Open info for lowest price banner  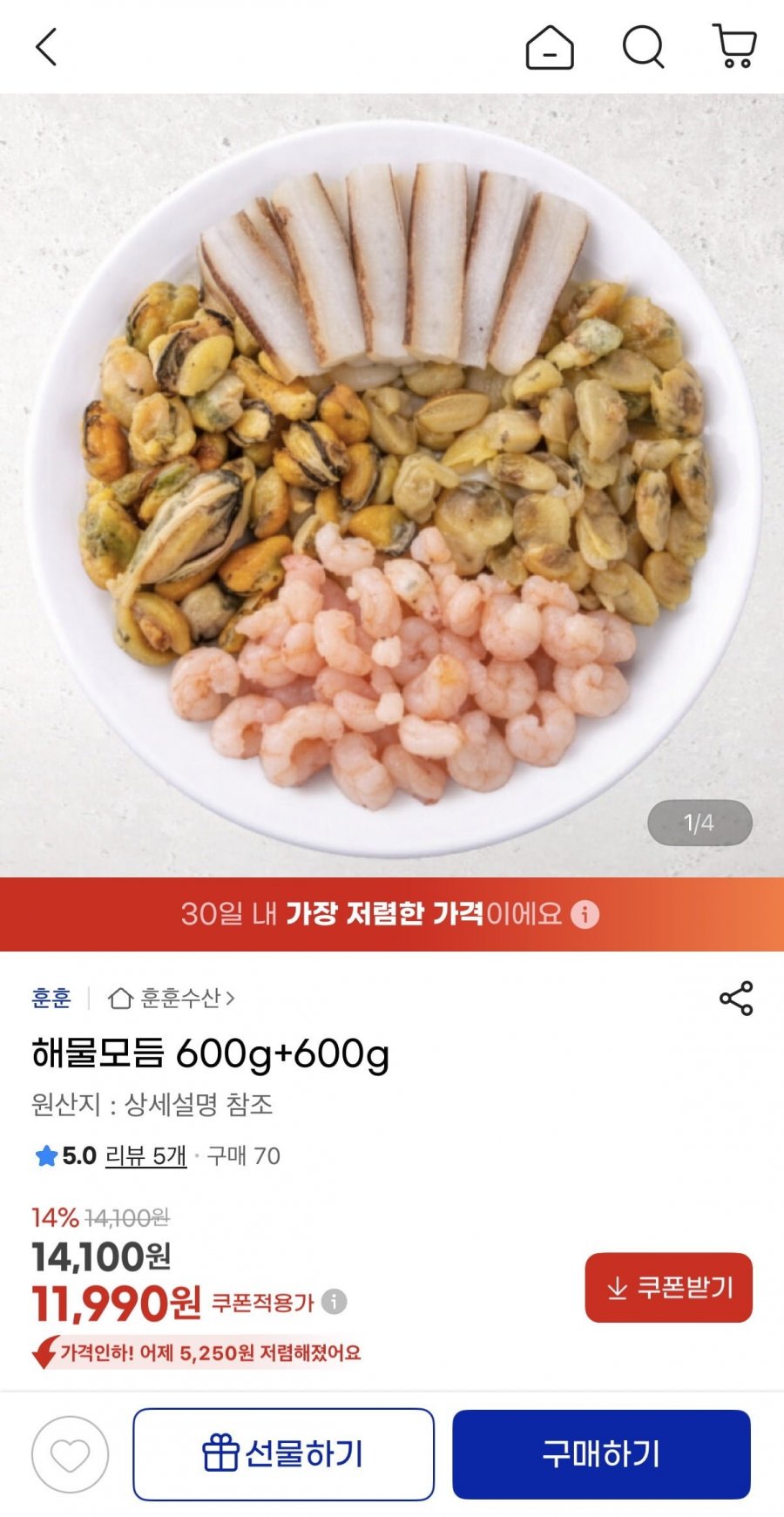[x=585, y=914]
